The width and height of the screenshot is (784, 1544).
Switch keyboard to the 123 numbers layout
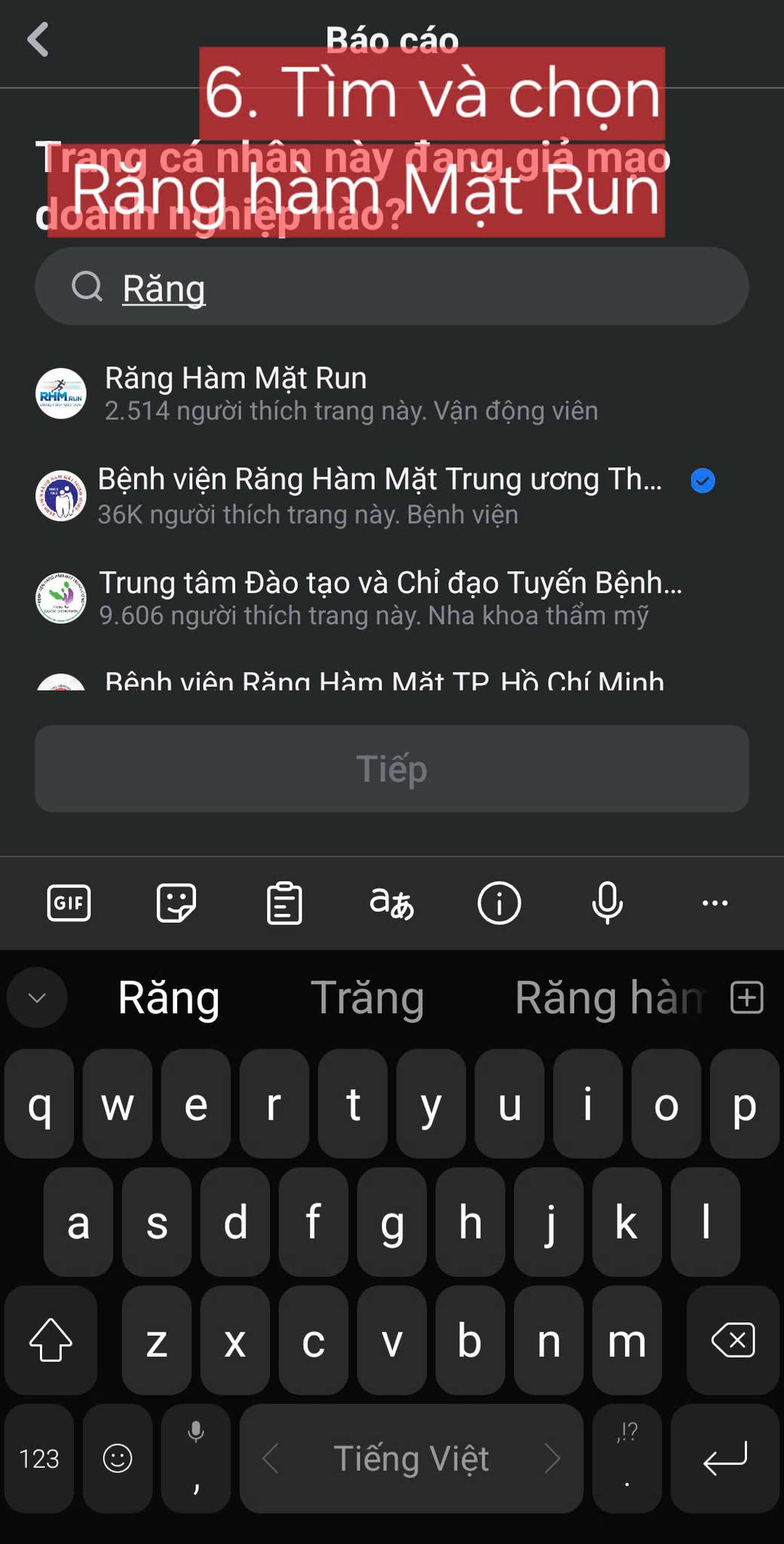coord(39,1458)
